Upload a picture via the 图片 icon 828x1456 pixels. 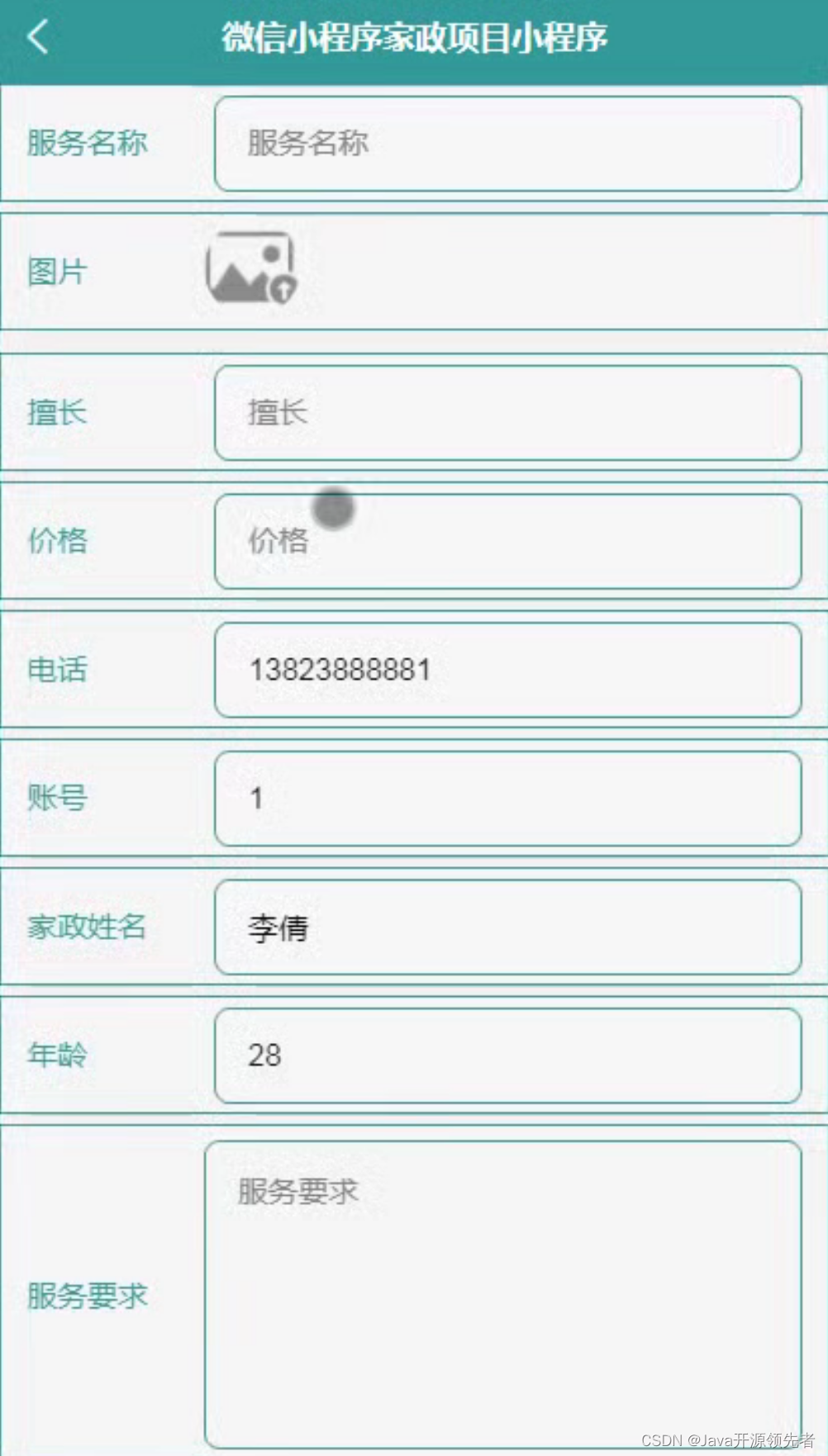[250, 268]
